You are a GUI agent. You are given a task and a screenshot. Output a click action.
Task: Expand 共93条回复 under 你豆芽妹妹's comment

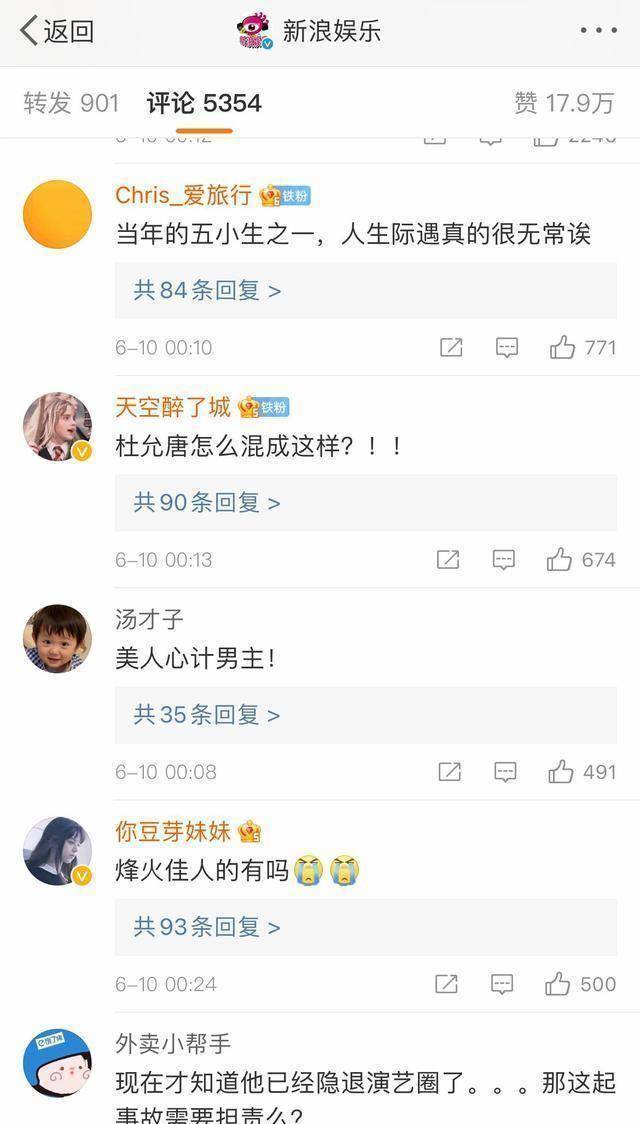coord(207,927)
